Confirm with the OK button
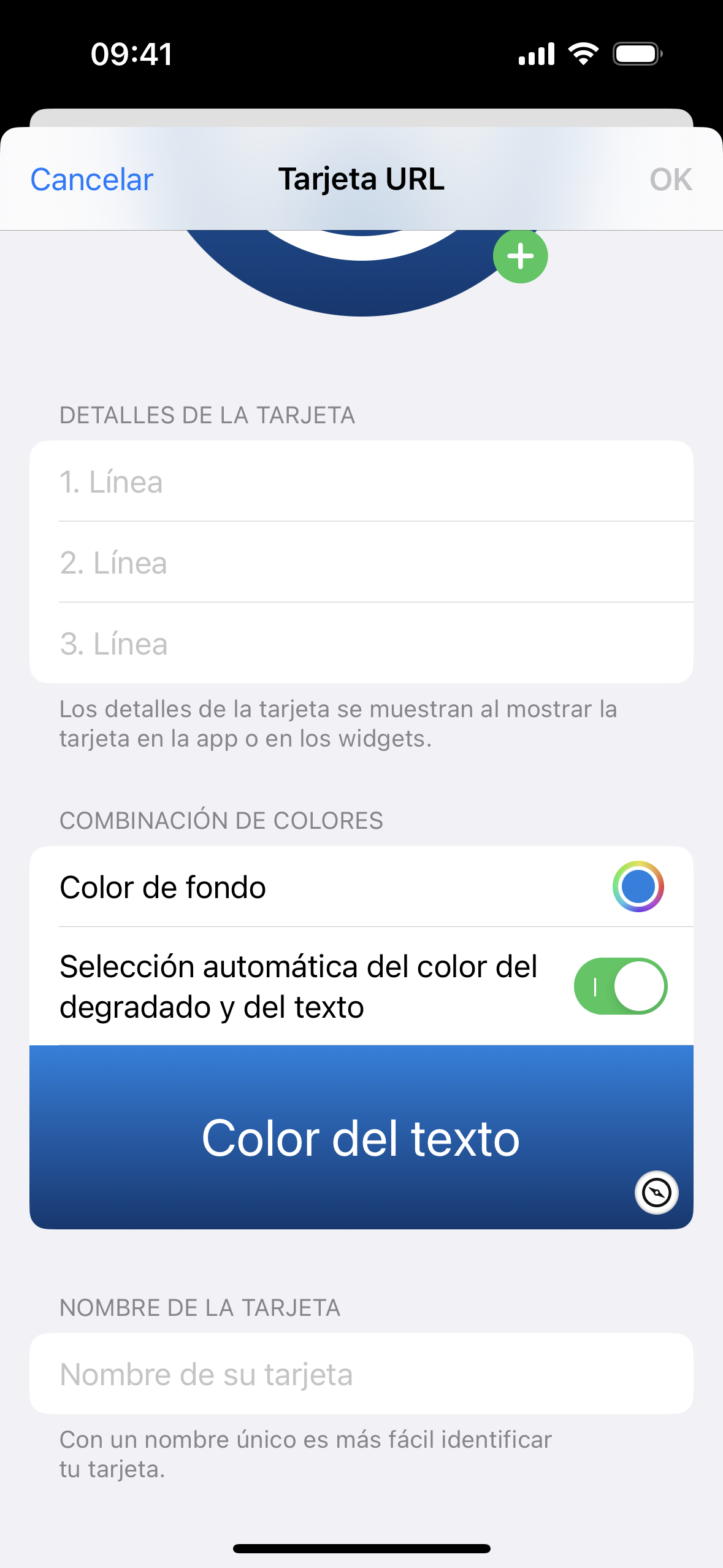723x1568 pixels. [x=670, y=180]
